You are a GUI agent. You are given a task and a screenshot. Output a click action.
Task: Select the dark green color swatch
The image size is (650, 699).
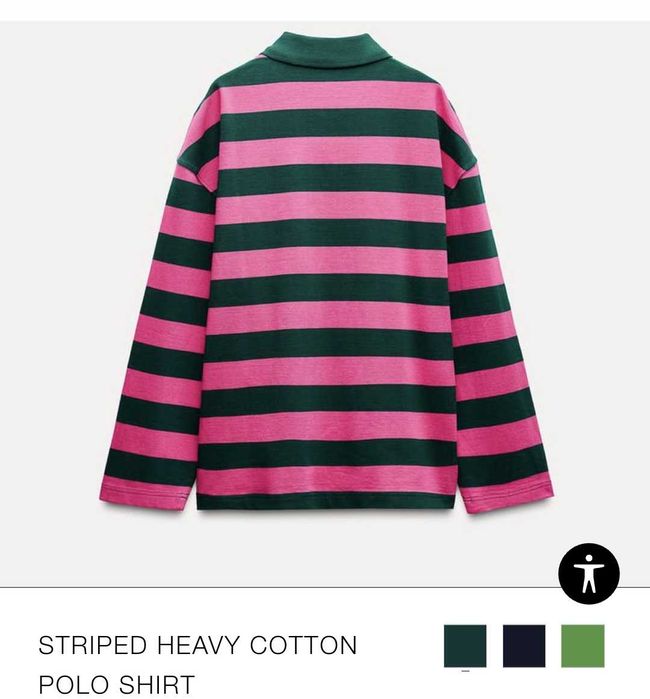pos(465,646)
